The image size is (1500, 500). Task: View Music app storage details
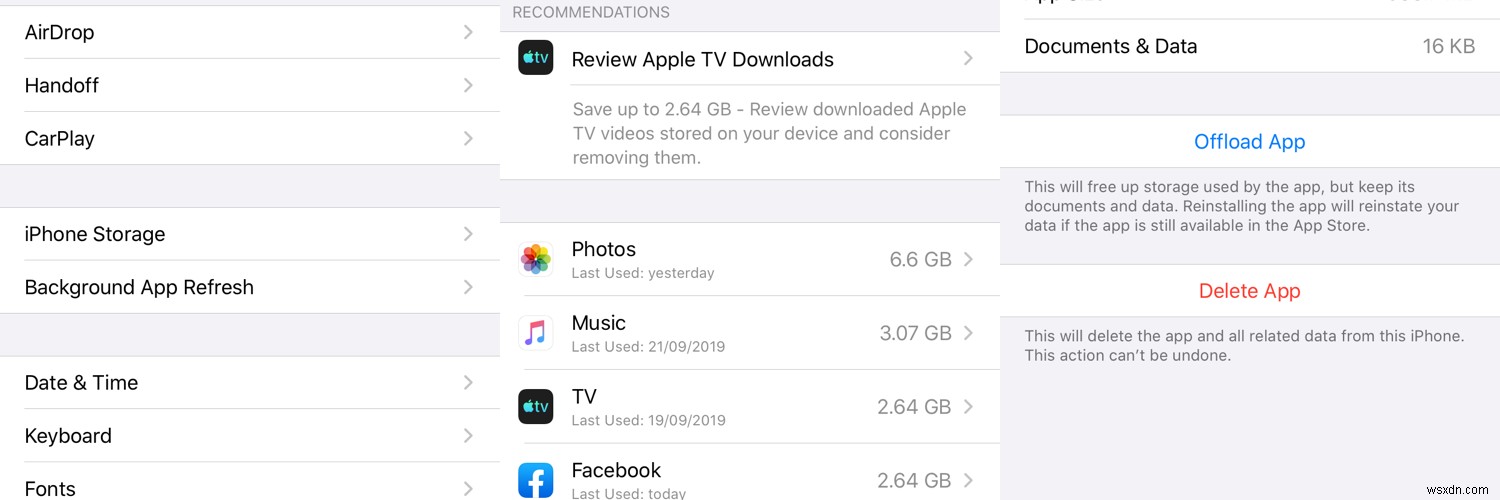pyautogui.click(x=748, y=333)
